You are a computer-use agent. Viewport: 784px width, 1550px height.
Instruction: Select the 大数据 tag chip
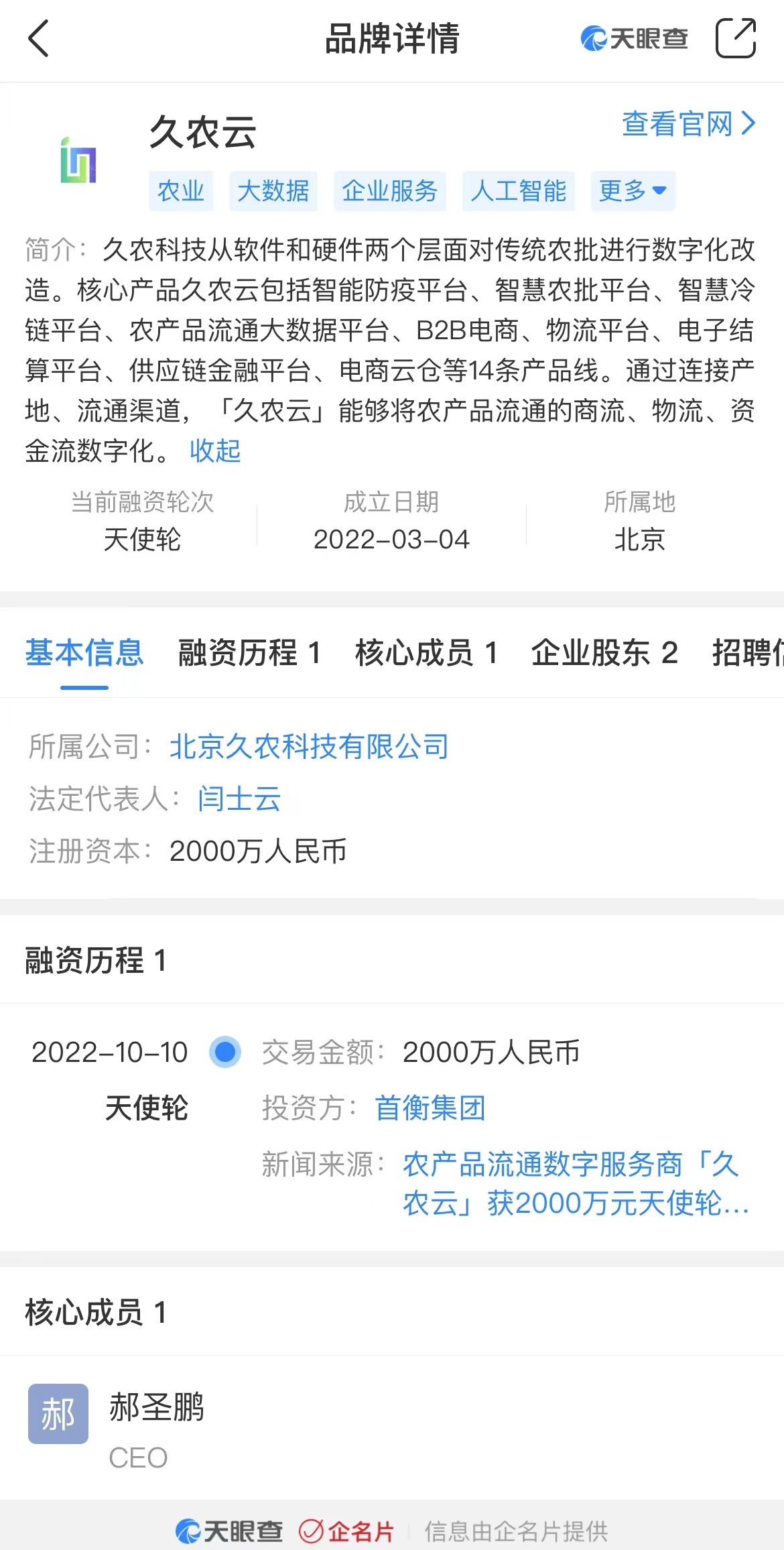coord(273,191)
